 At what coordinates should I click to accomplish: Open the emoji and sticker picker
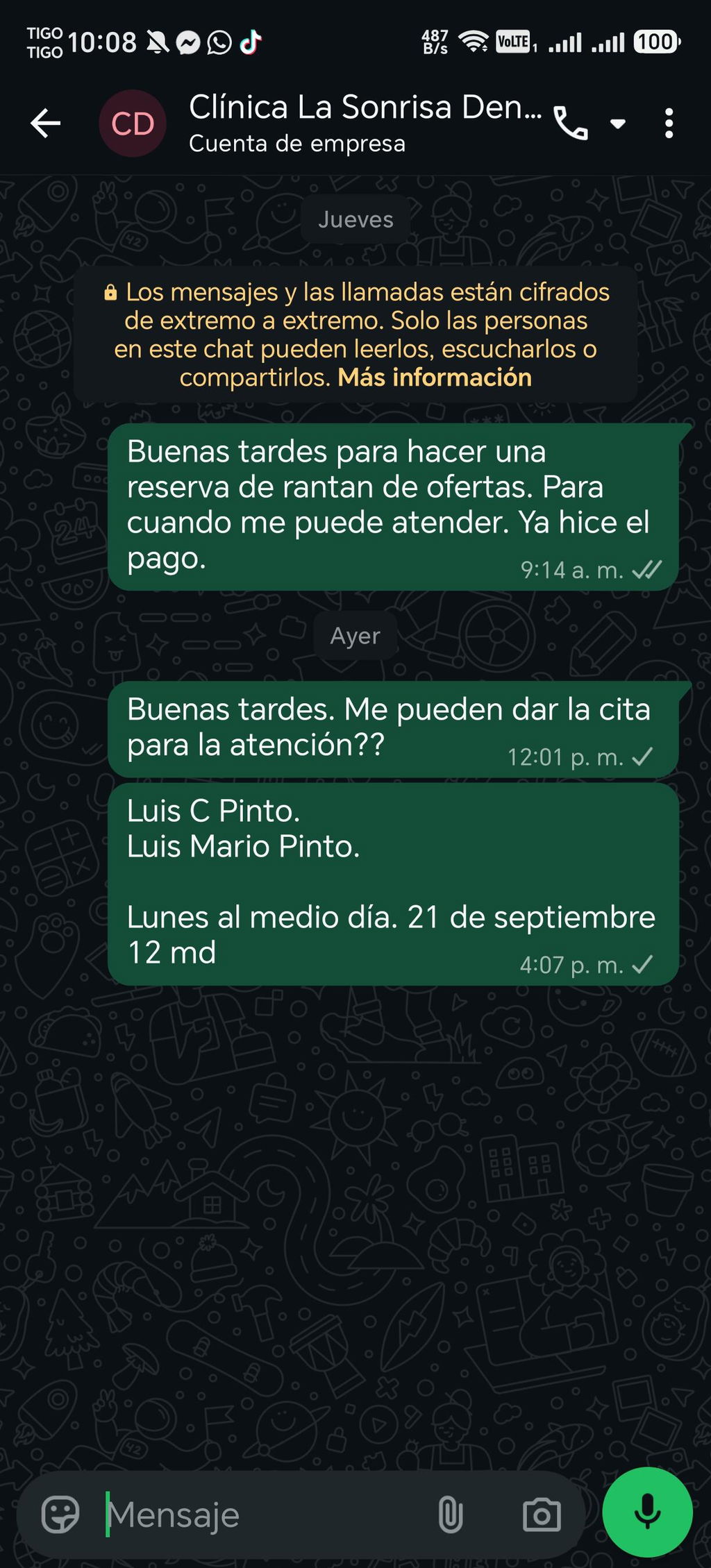[60, 1514]
